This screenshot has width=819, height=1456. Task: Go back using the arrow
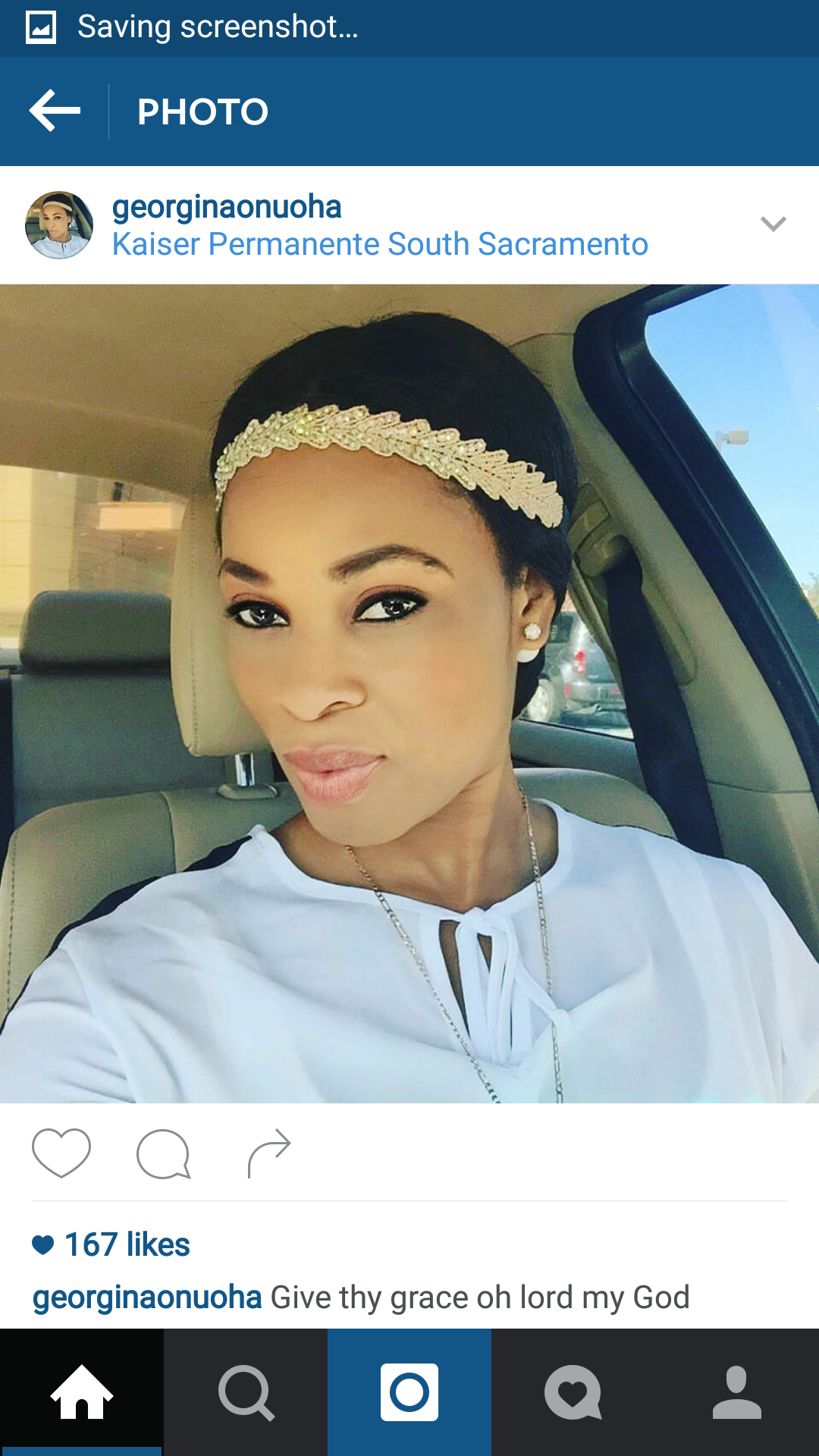[x=55, y=111]
